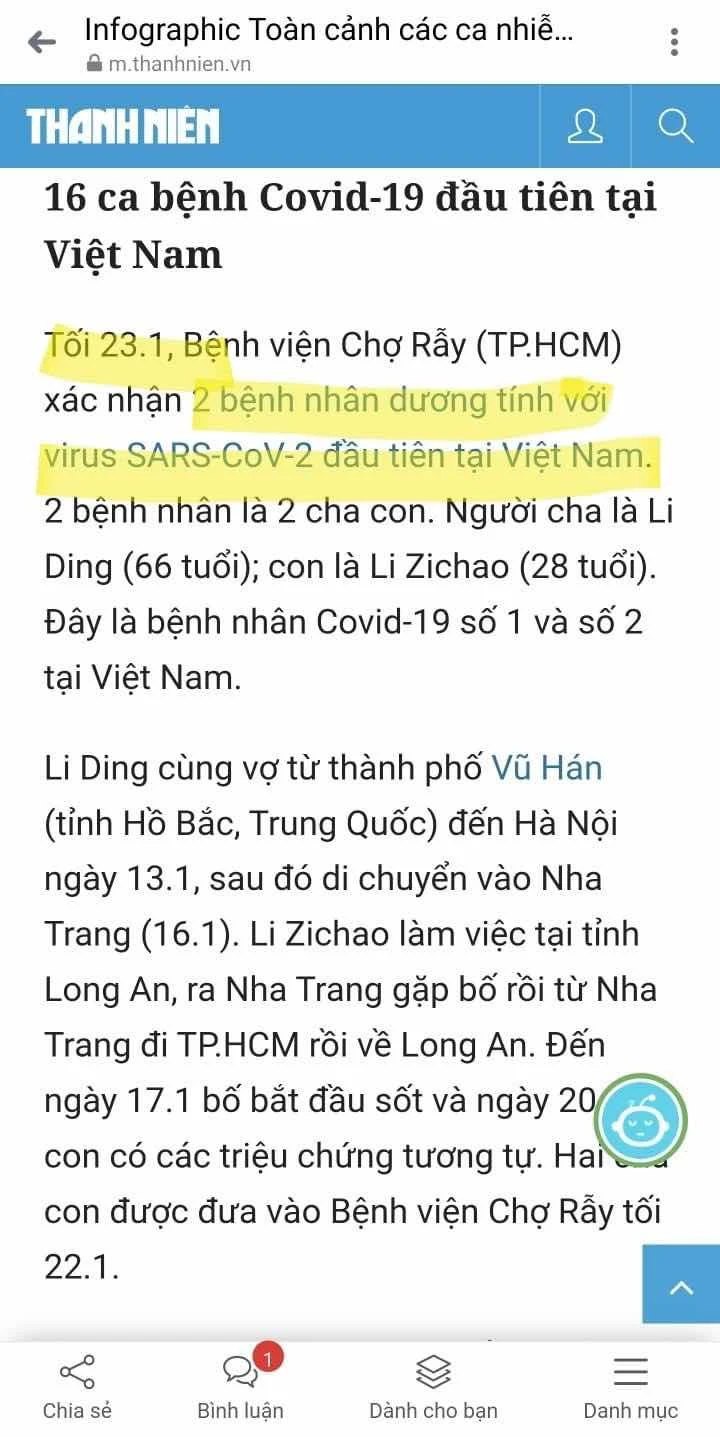Open the floating chatbot assistant
The image size is (720, 1437).
pyautogui.click(x=640, y=1120)
